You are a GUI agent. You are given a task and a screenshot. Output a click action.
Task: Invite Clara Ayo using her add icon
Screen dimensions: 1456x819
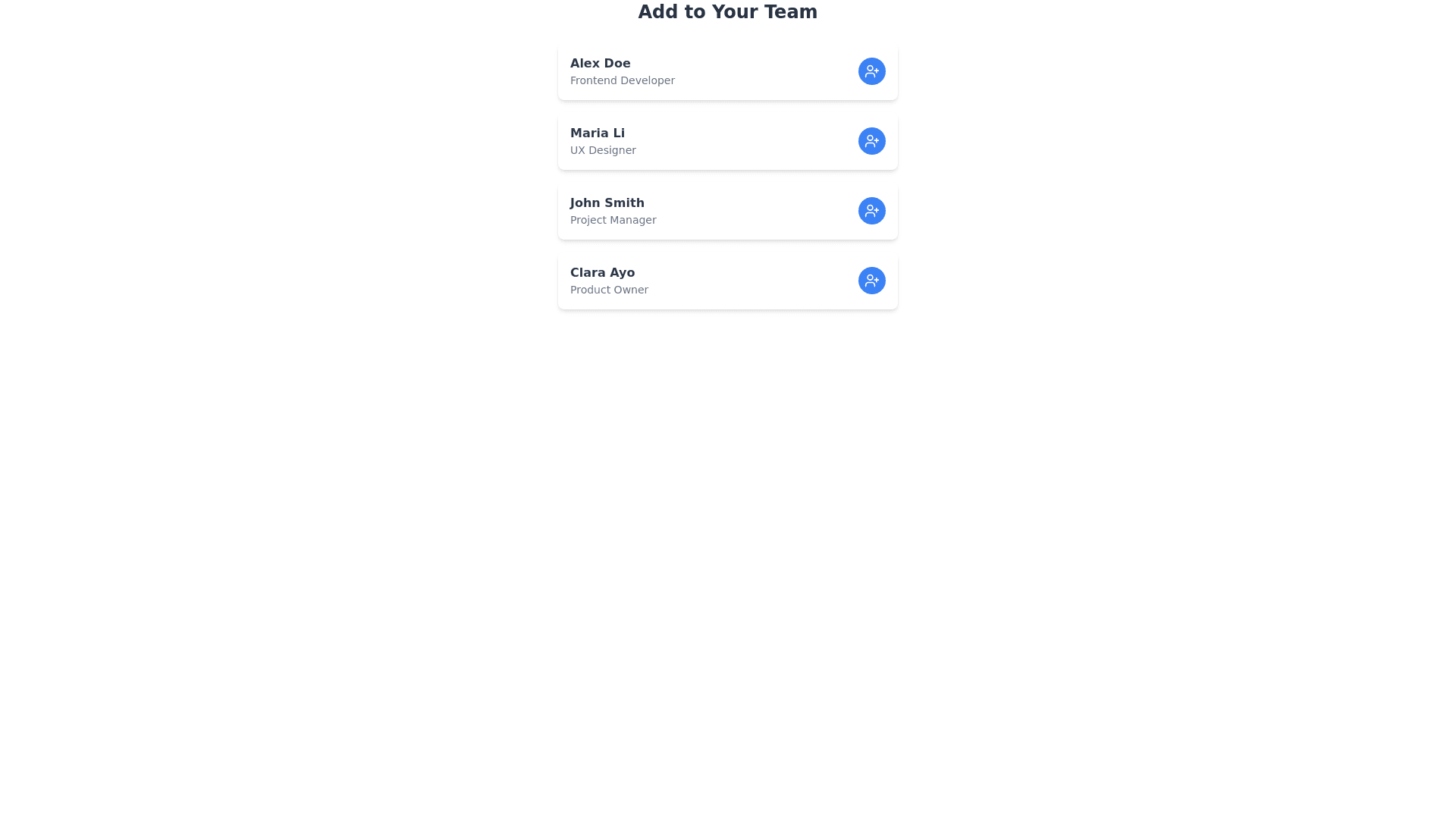pos(871,281)
